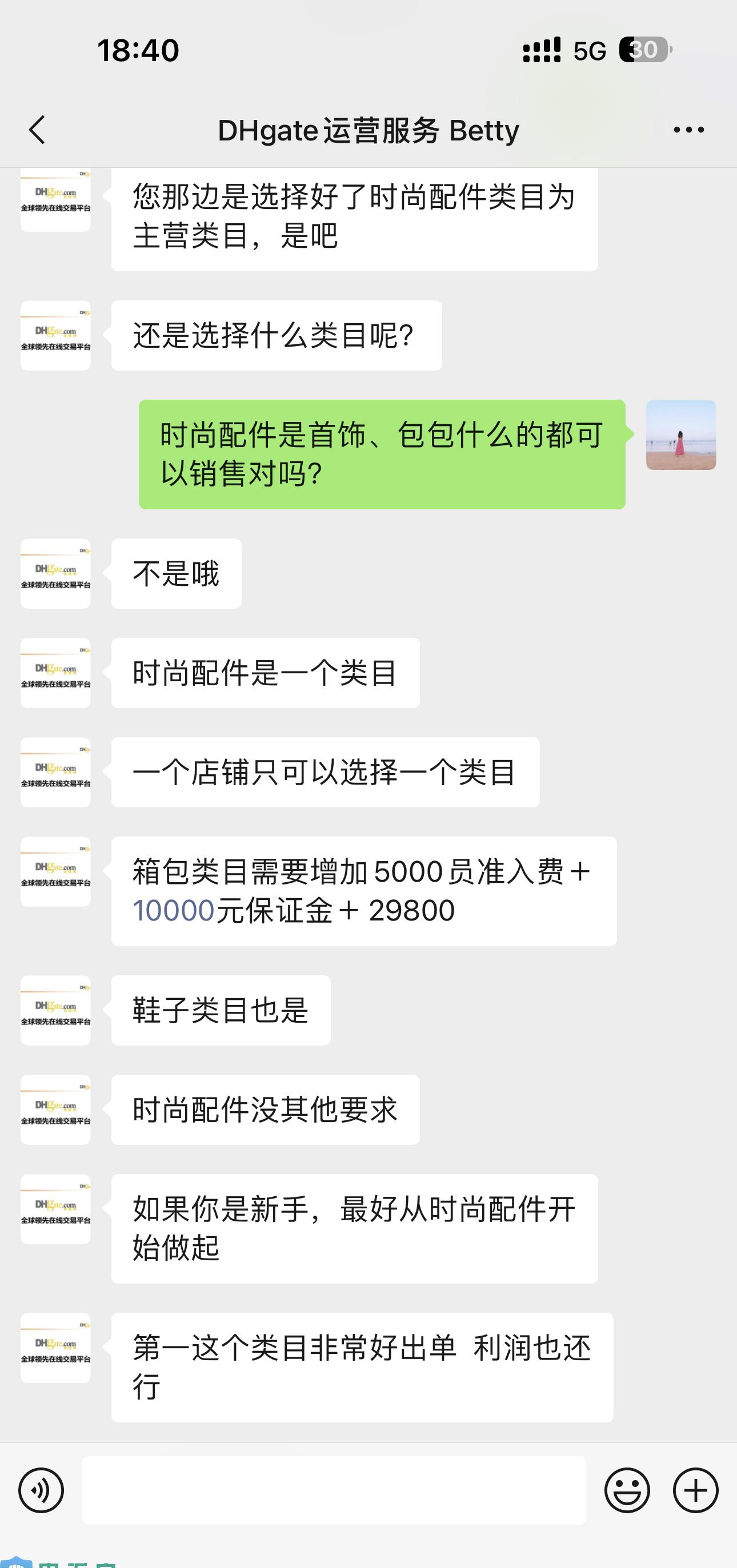Tap the chat title 'DHgate运营服务 Betty'
737x1568 pixels.
coord(368,129)
